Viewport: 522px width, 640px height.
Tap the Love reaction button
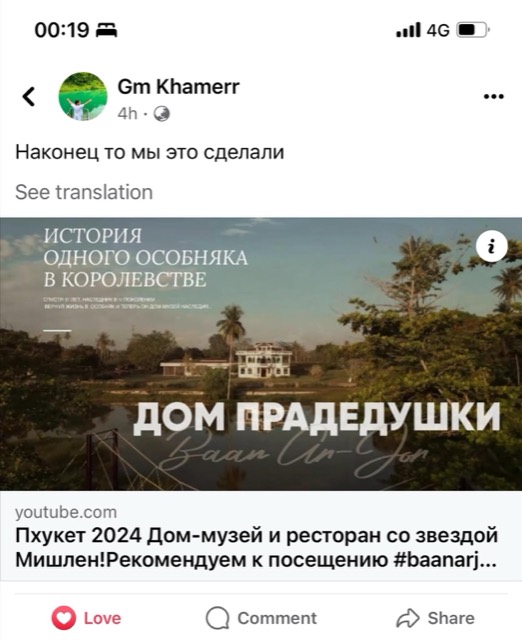[86, 618]
